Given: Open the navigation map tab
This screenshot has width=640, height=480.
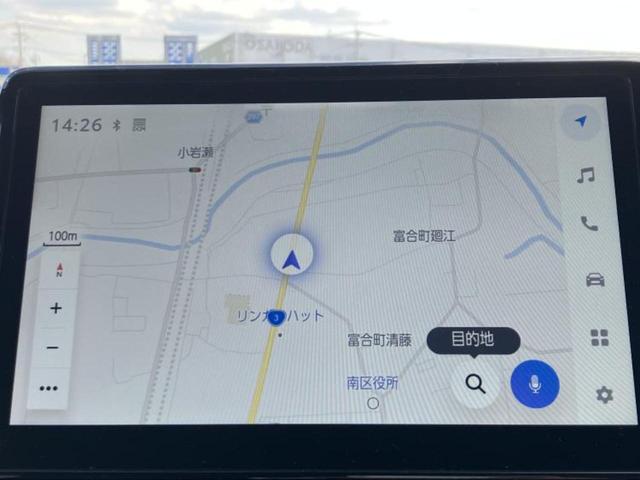Looking at the screenshot, I should tap(581, 121).
